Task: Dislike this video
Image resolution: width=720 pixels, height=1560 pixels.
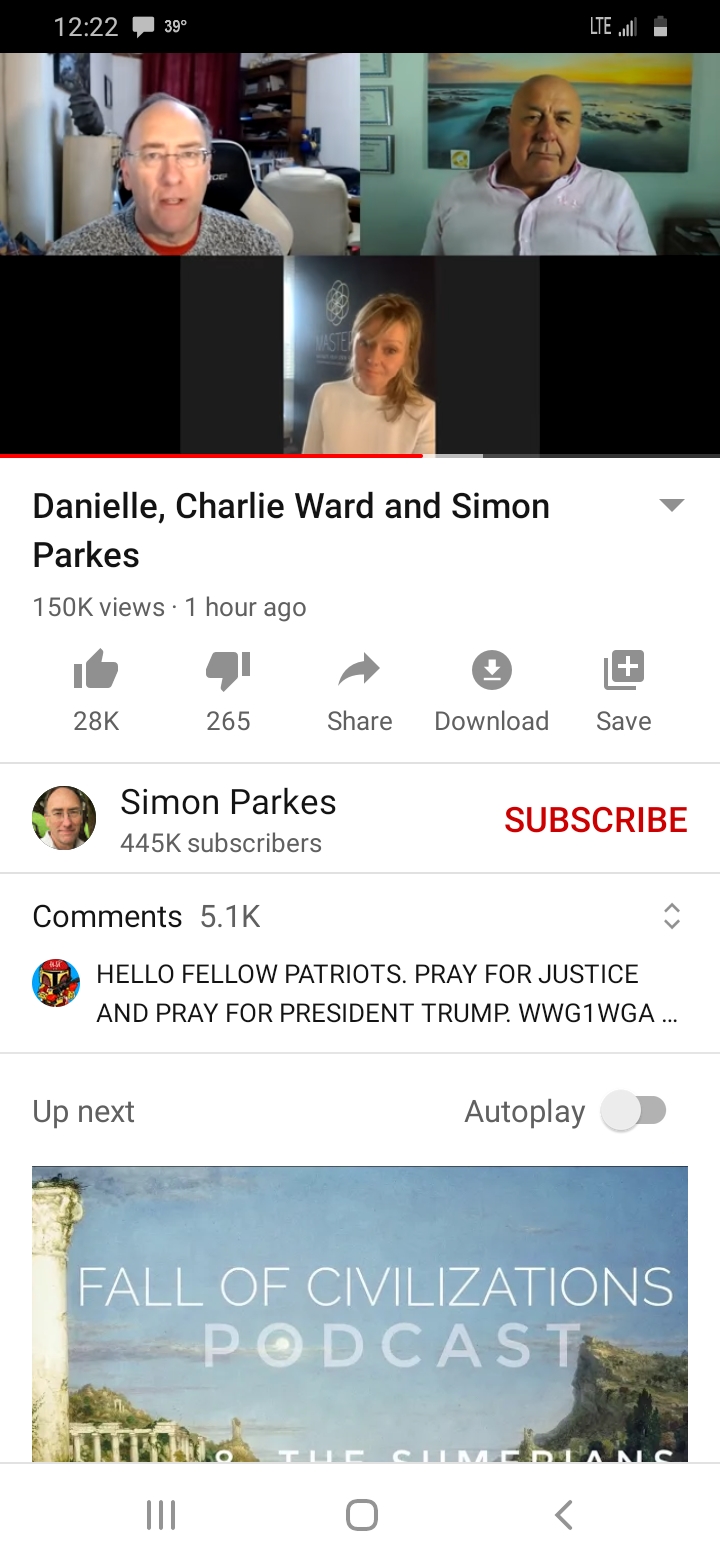Action: click(x=228, y=690)
